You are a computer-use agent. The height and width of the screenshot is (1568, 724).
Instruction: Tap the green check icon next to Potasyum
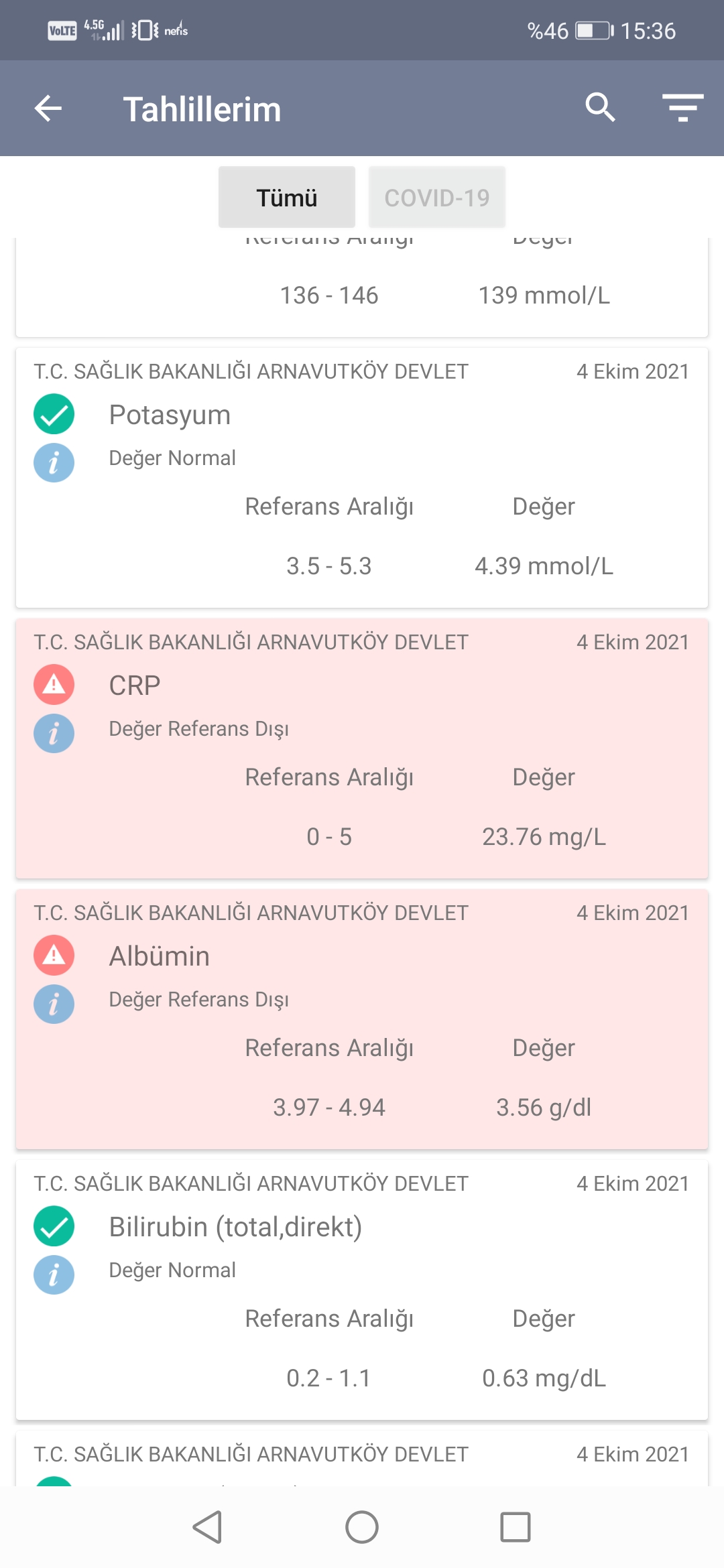click(54, 413)
